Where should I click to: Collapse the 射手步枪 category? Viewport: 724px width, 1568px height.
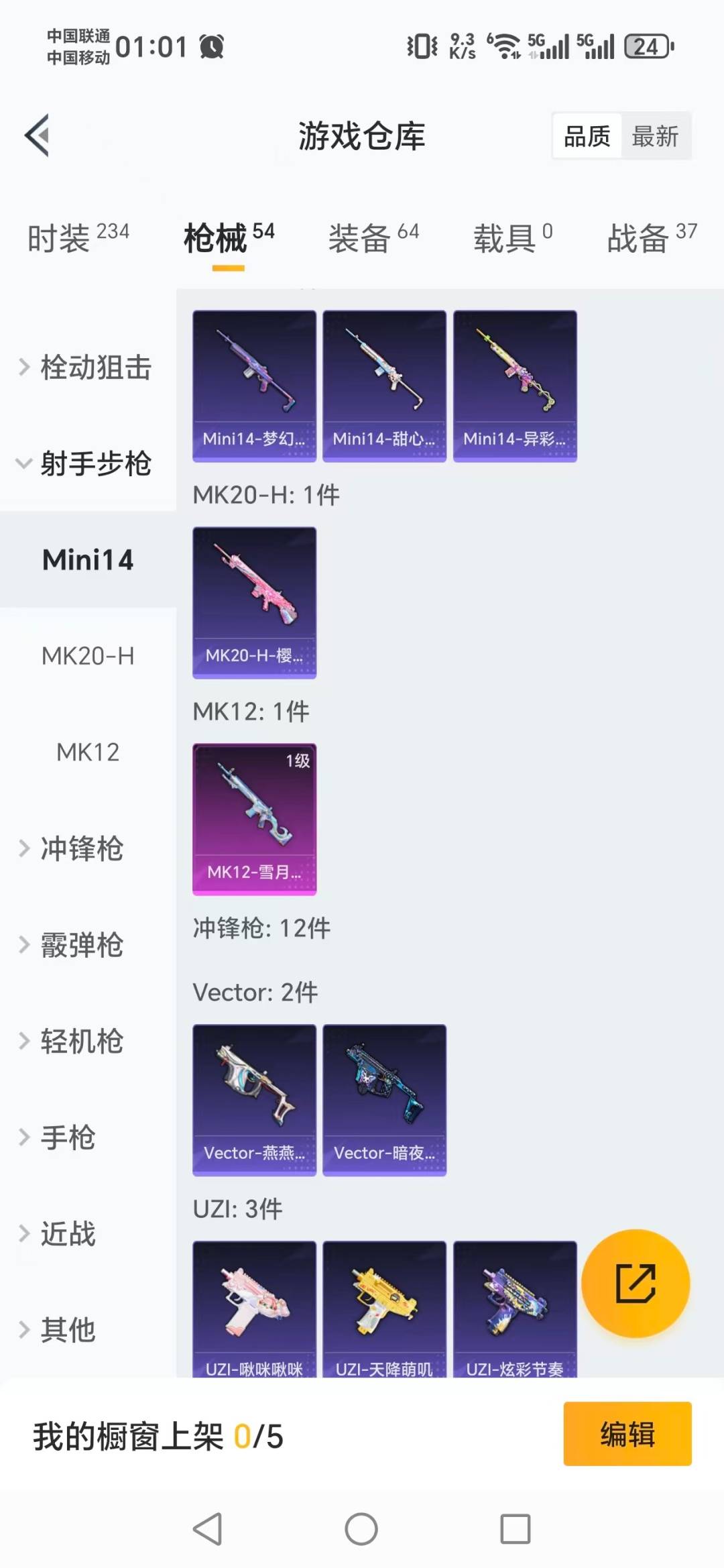(x=87, y=463)
